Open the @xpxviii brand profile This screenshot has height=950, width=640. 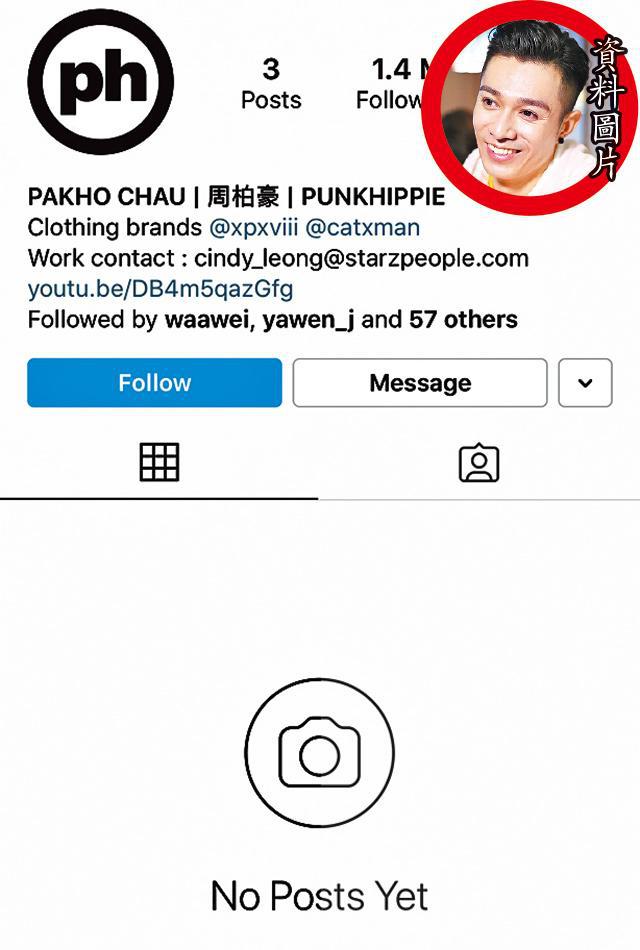[252, 228]
